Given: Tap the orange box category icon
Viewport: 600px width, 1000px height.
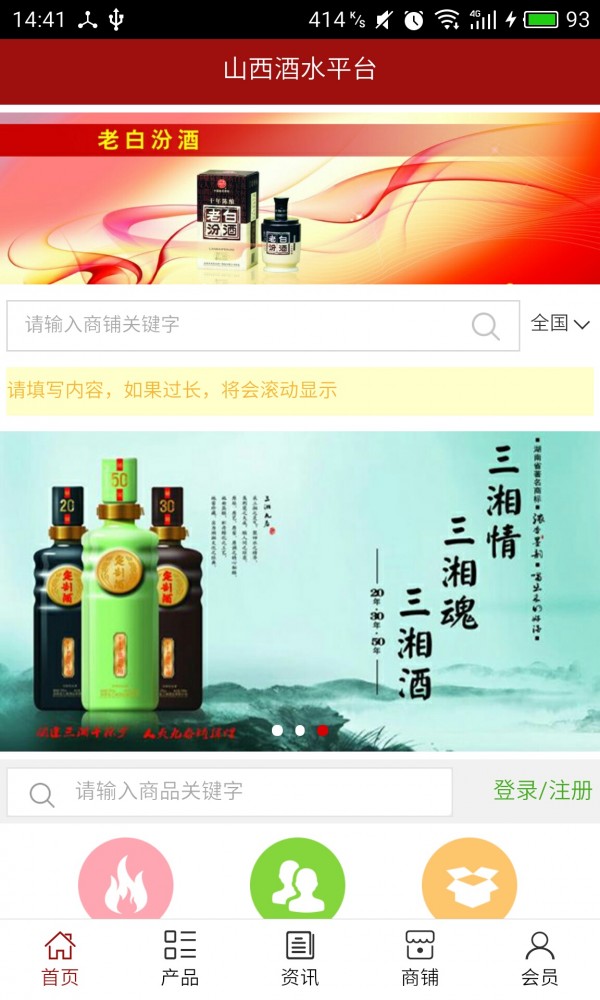Looking at the screenshot, I should [x=469, y=880].
